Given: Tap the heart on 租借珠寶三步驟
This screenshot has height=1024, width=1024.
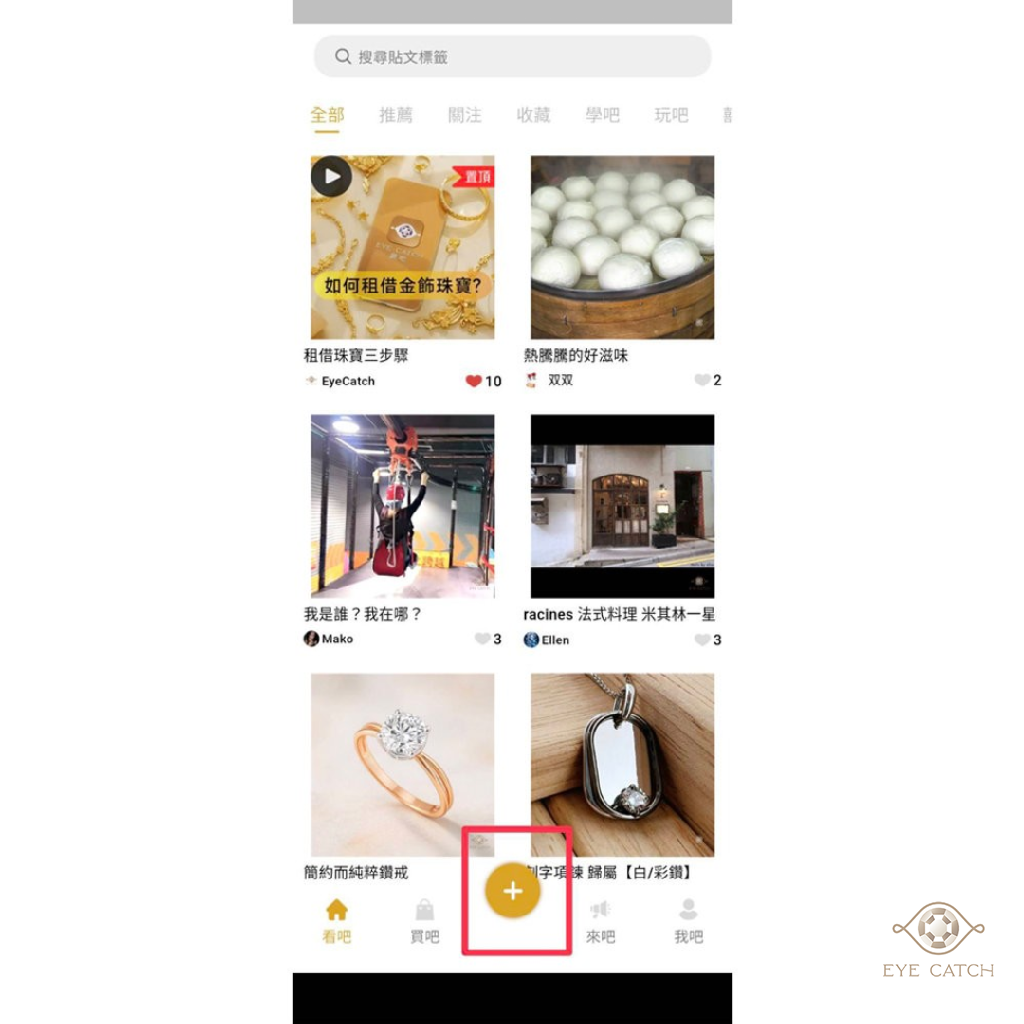Looking at the screenshot, I should coord(473,380).
